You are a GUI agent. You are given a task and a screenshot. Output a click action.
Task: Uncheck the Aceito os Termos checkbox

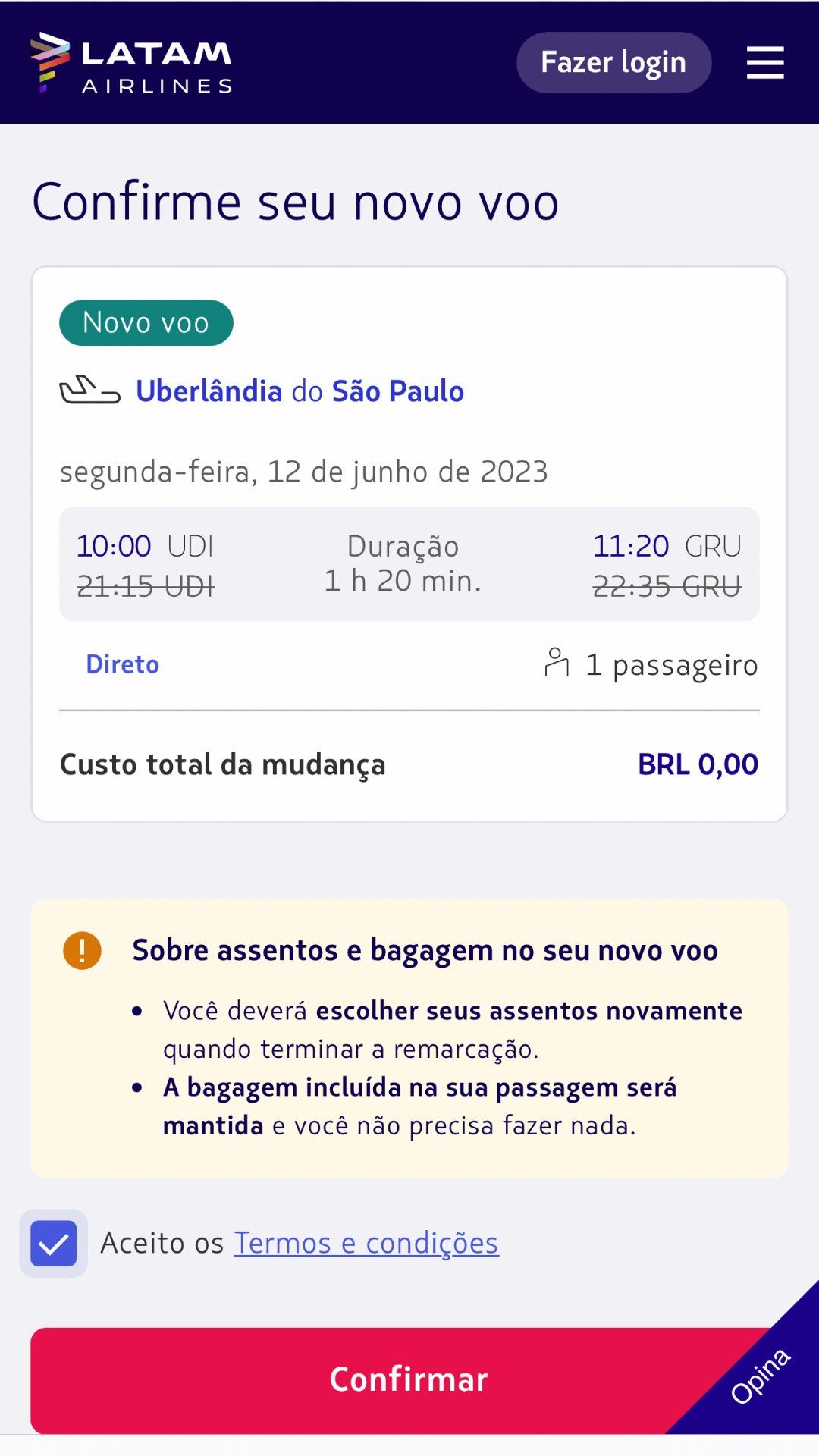coord(53,1243)
